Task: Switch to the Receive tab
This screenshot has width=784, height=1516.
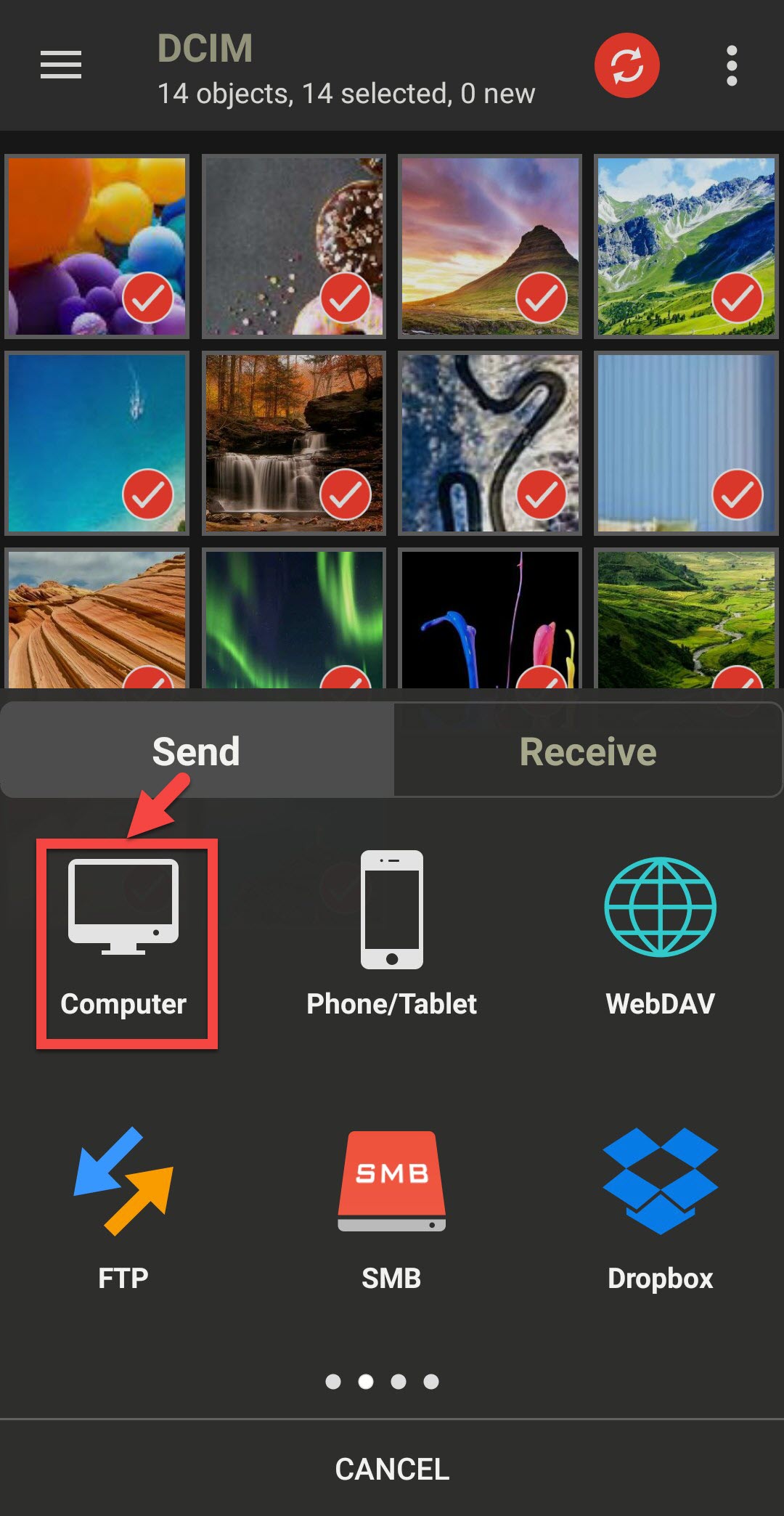Action: coord(588,751)
